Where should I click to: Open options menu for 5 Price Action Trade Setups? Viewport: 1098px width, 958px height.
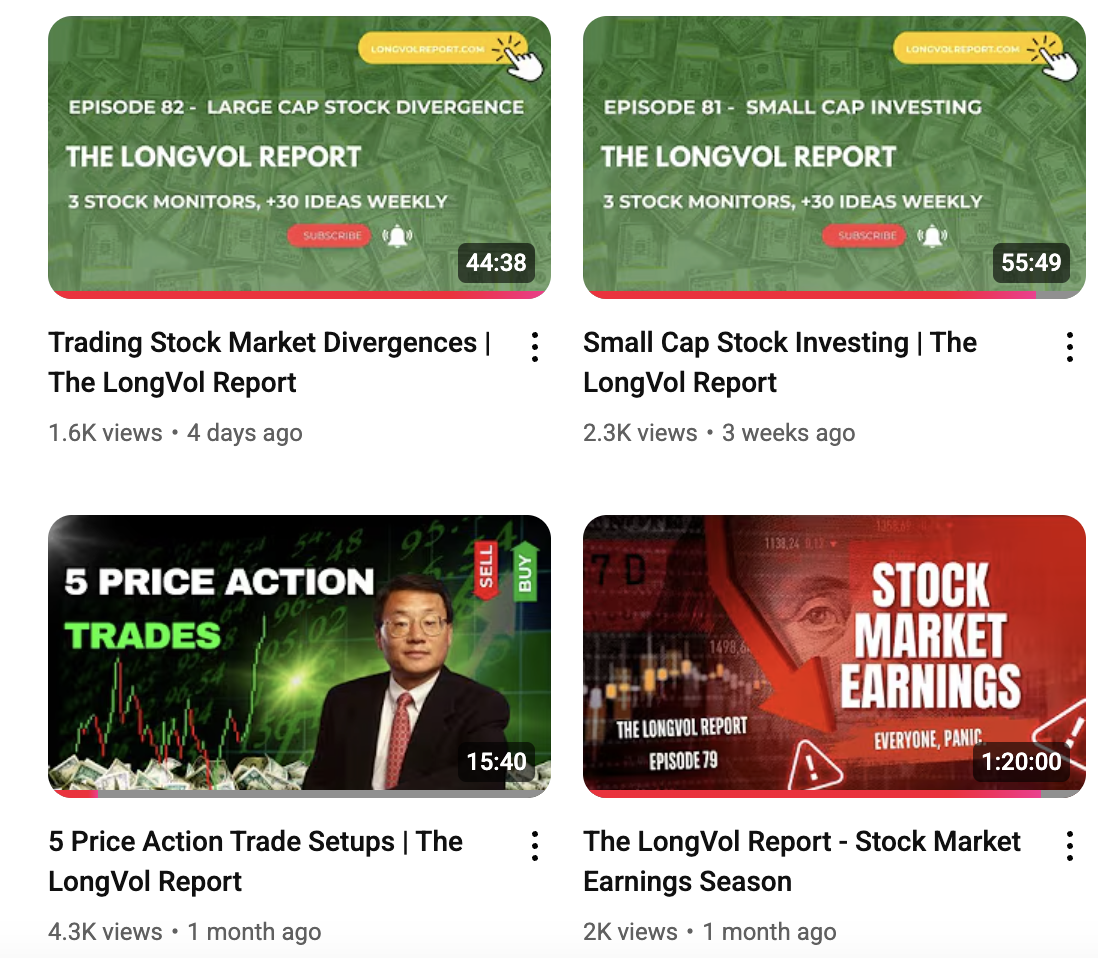pos(535,846)
